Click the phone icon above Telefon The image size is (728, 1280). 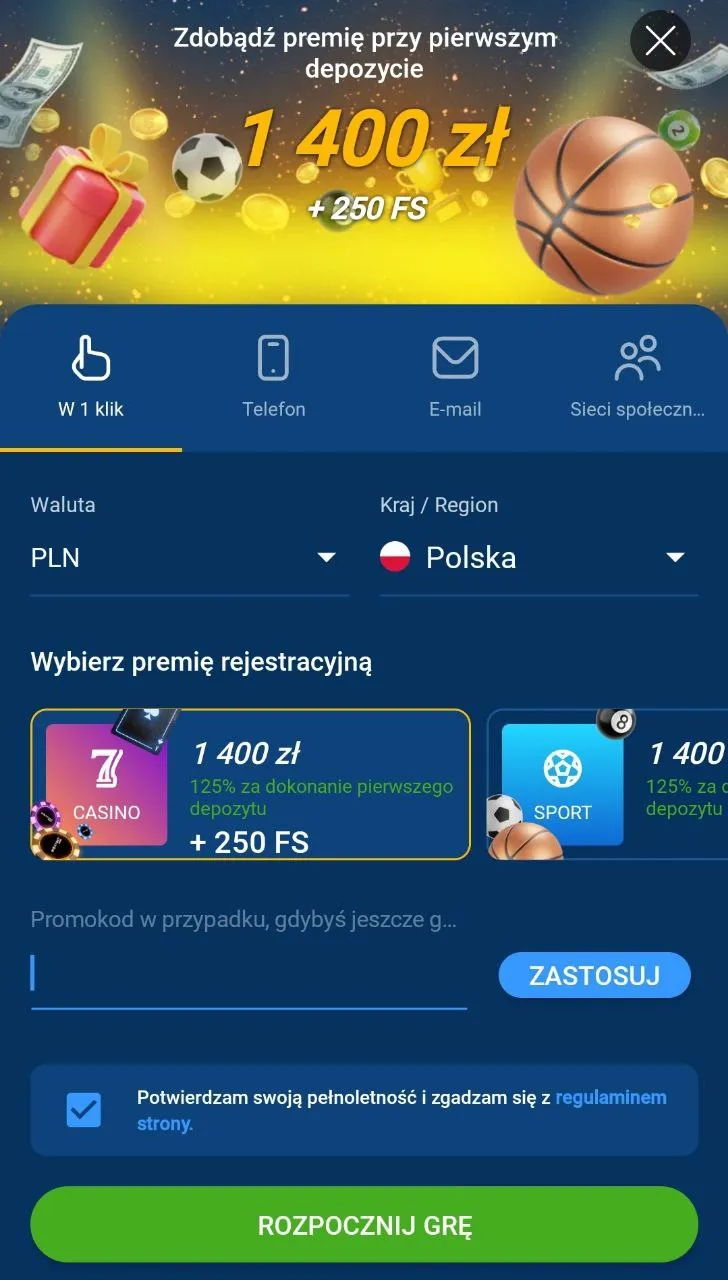pyautogui.click(x=273, y=355)
